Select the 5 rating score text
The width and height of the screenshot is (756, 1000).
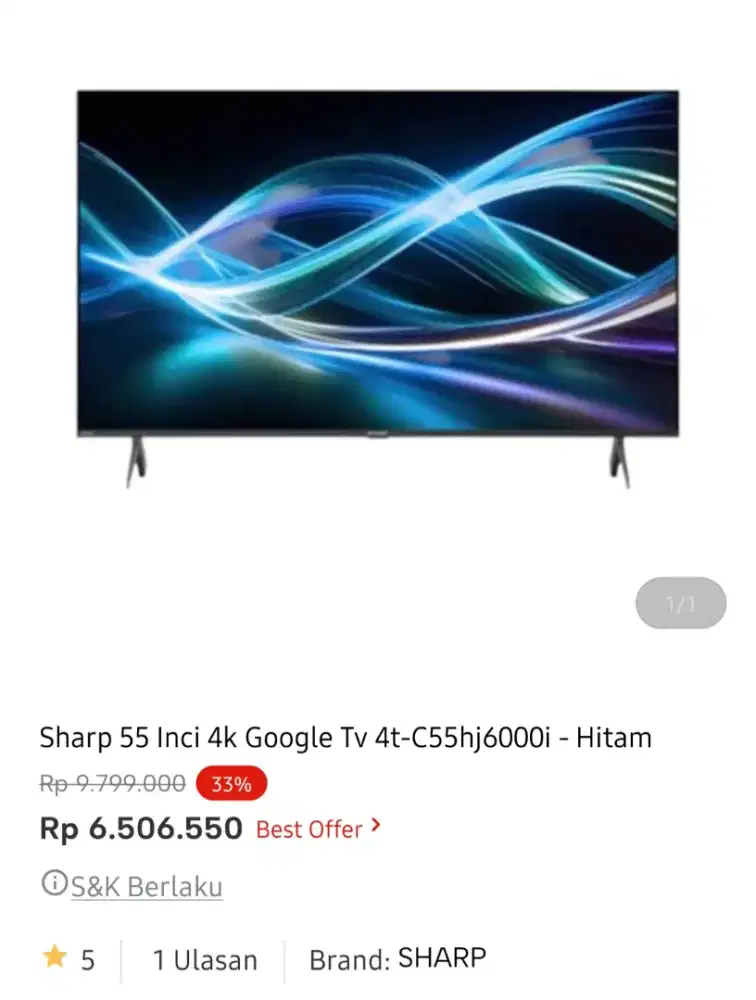point(88,958)
